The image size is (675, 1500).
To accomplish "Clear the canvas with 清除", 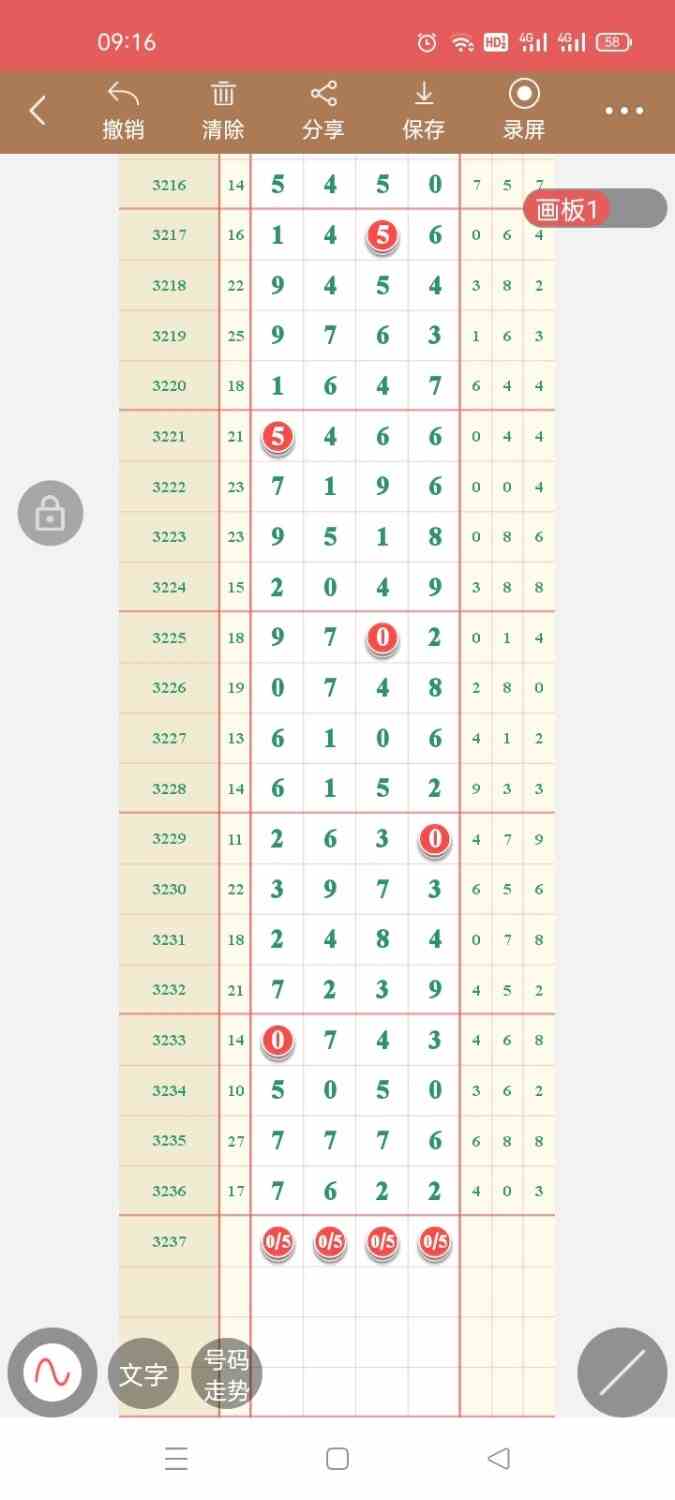I will pyautogui.click(x=223, y=111).
